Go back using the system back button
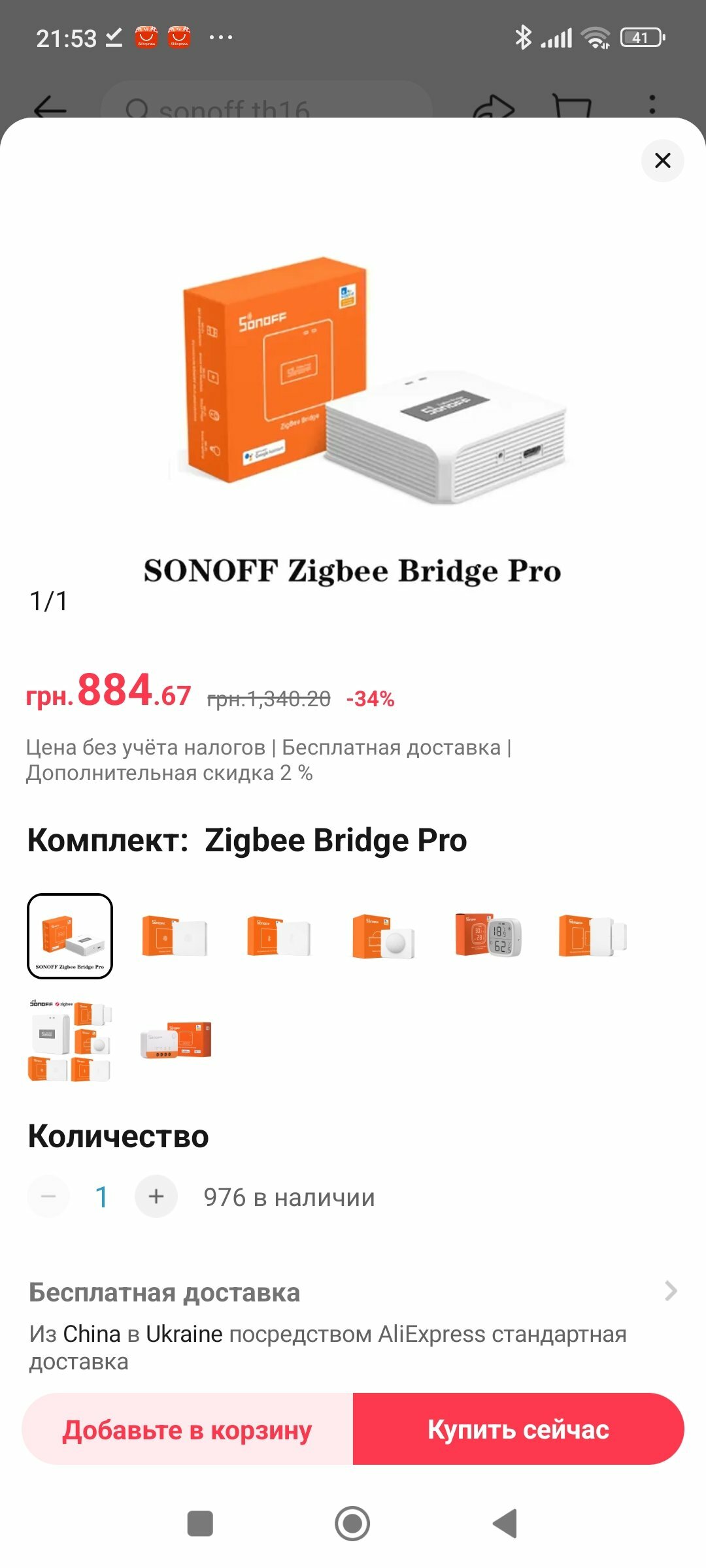Screen dimensions: 706x1568 click(505, 1524)
